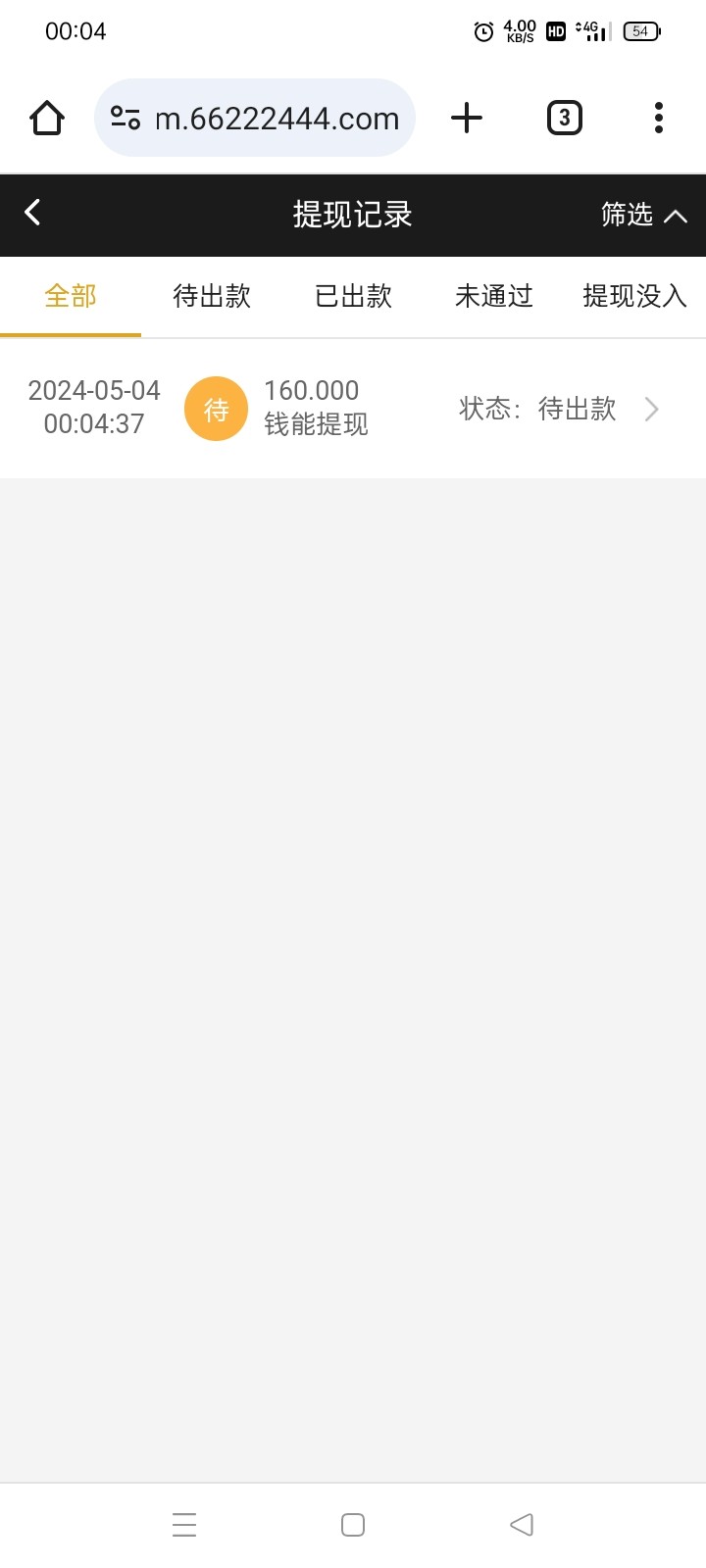This screenshot has width=706, height=1568.
Task: Open the browser overflow menu
Action: (x=659, y=119)
